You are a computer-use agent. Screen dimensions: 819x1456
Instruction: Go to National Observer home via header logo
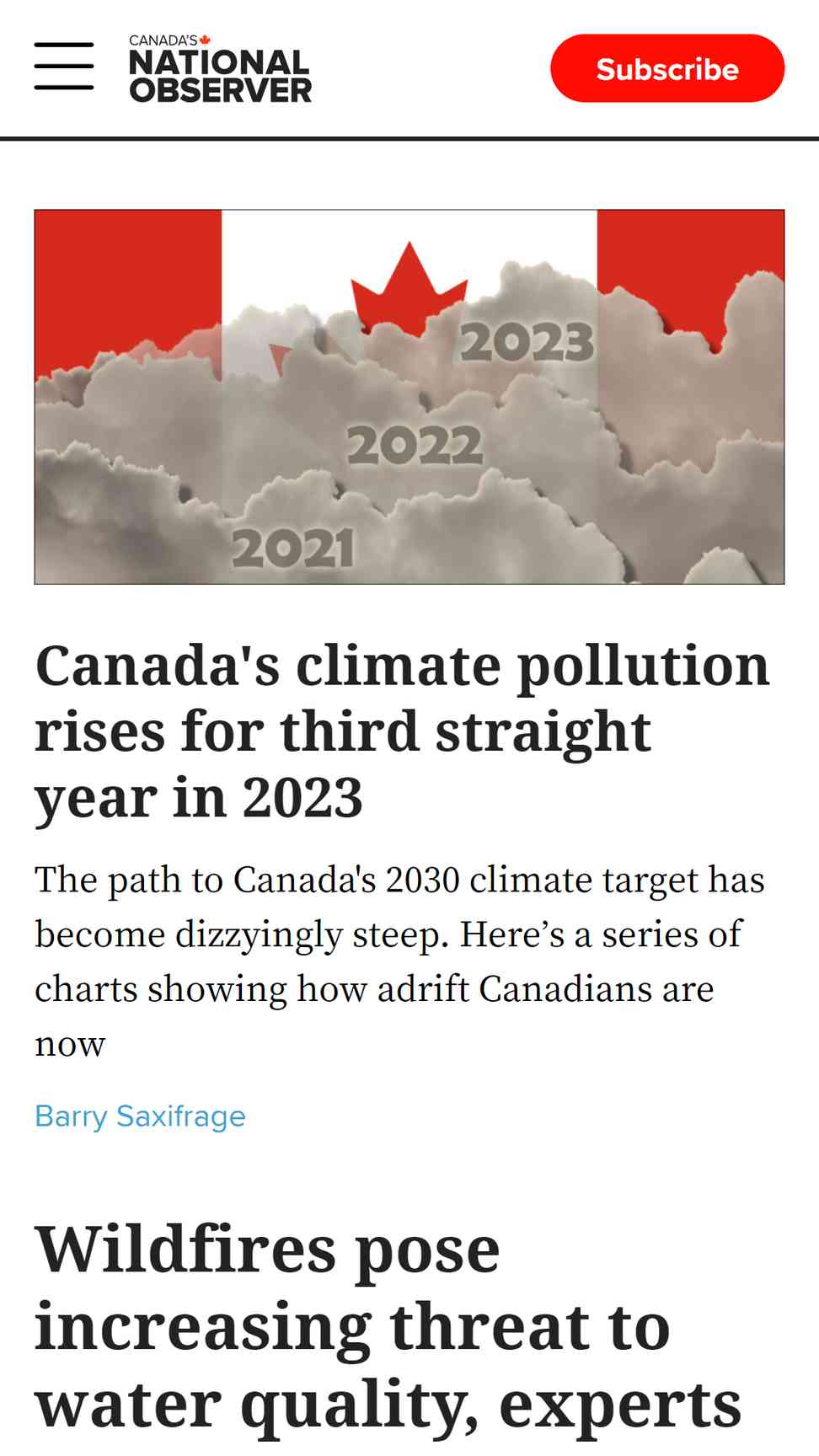(220, 69)
